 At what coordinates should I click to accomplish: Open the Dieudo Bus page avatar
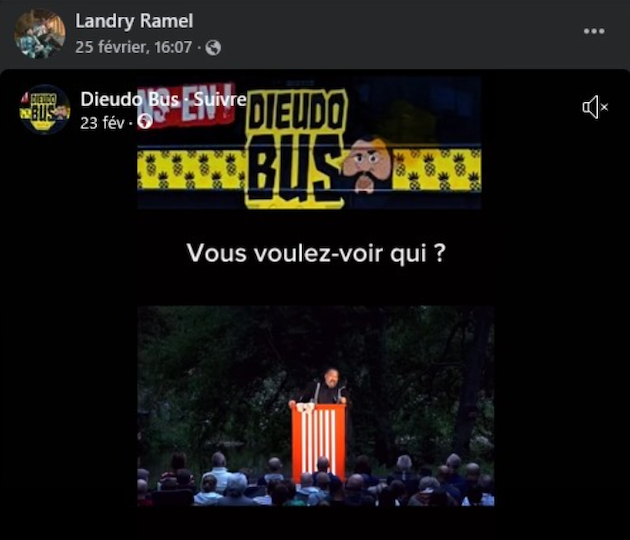[x=44, y=109]
